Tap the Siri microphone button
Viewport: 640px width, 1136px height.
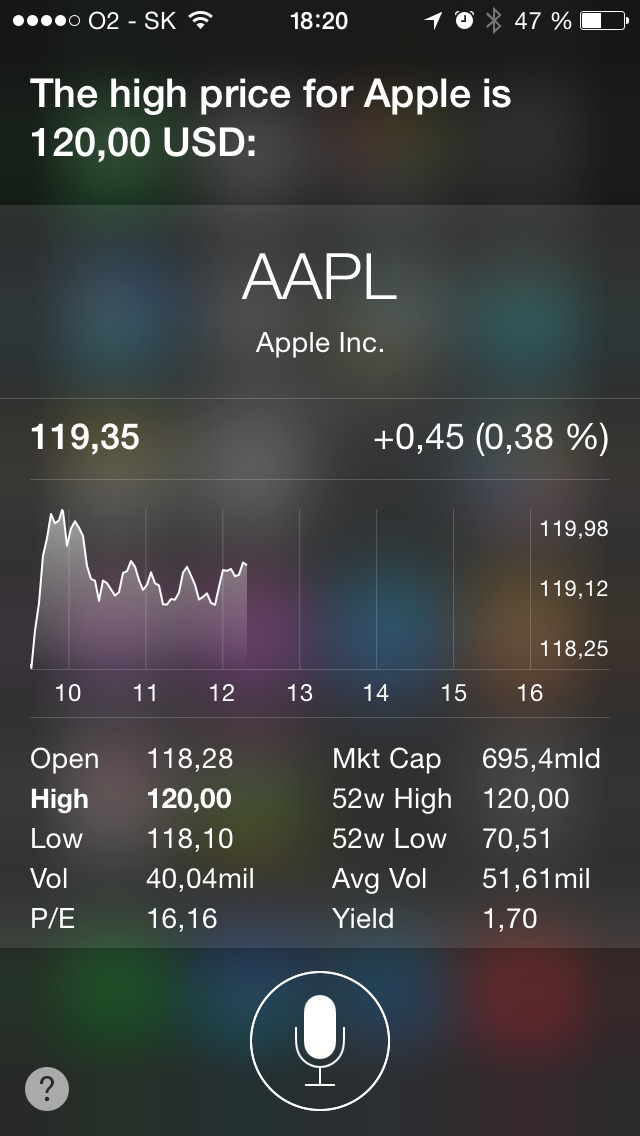pyautogui.click(x=320, y=1040)
